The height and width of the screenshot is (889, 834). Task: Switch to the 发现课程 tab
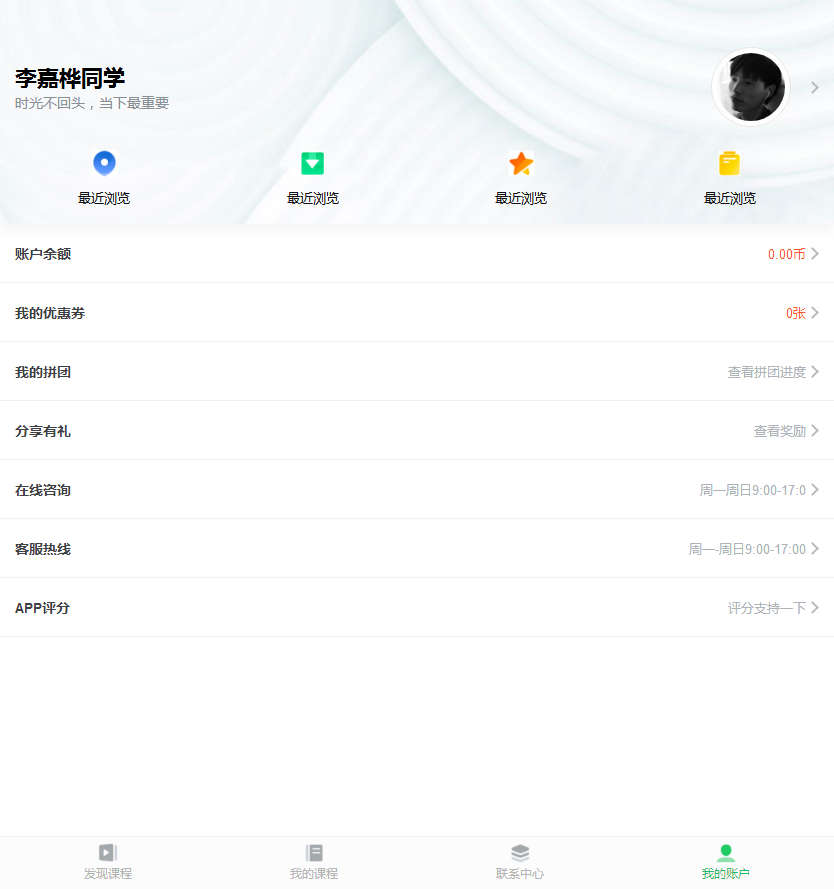[108, 862]
